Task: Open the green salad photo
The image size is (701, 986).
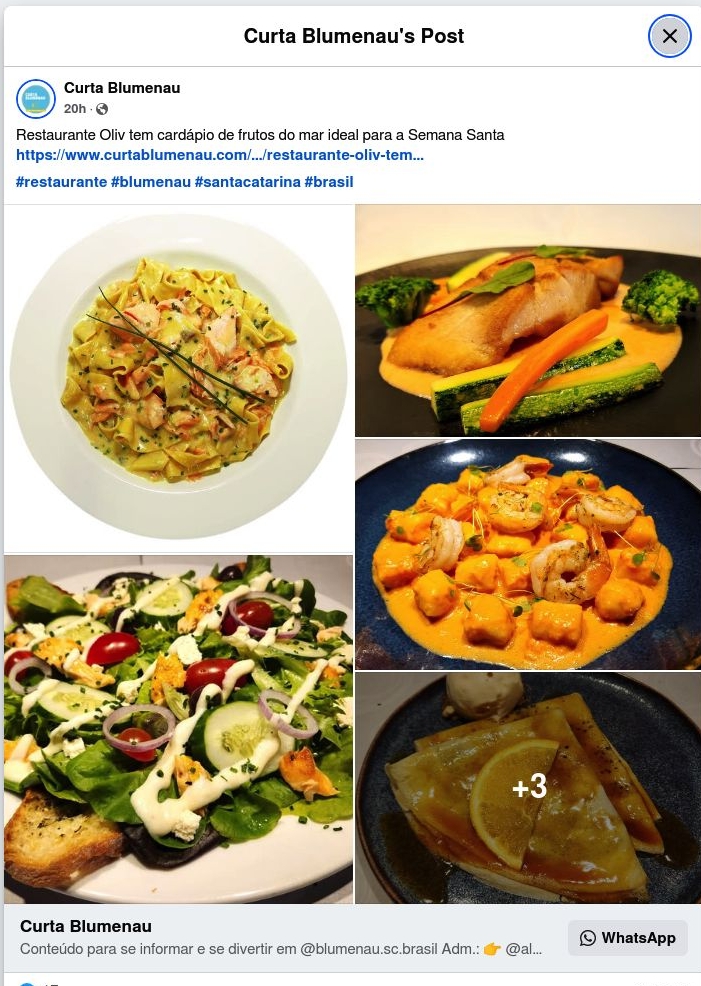Action: coord(178,729)
